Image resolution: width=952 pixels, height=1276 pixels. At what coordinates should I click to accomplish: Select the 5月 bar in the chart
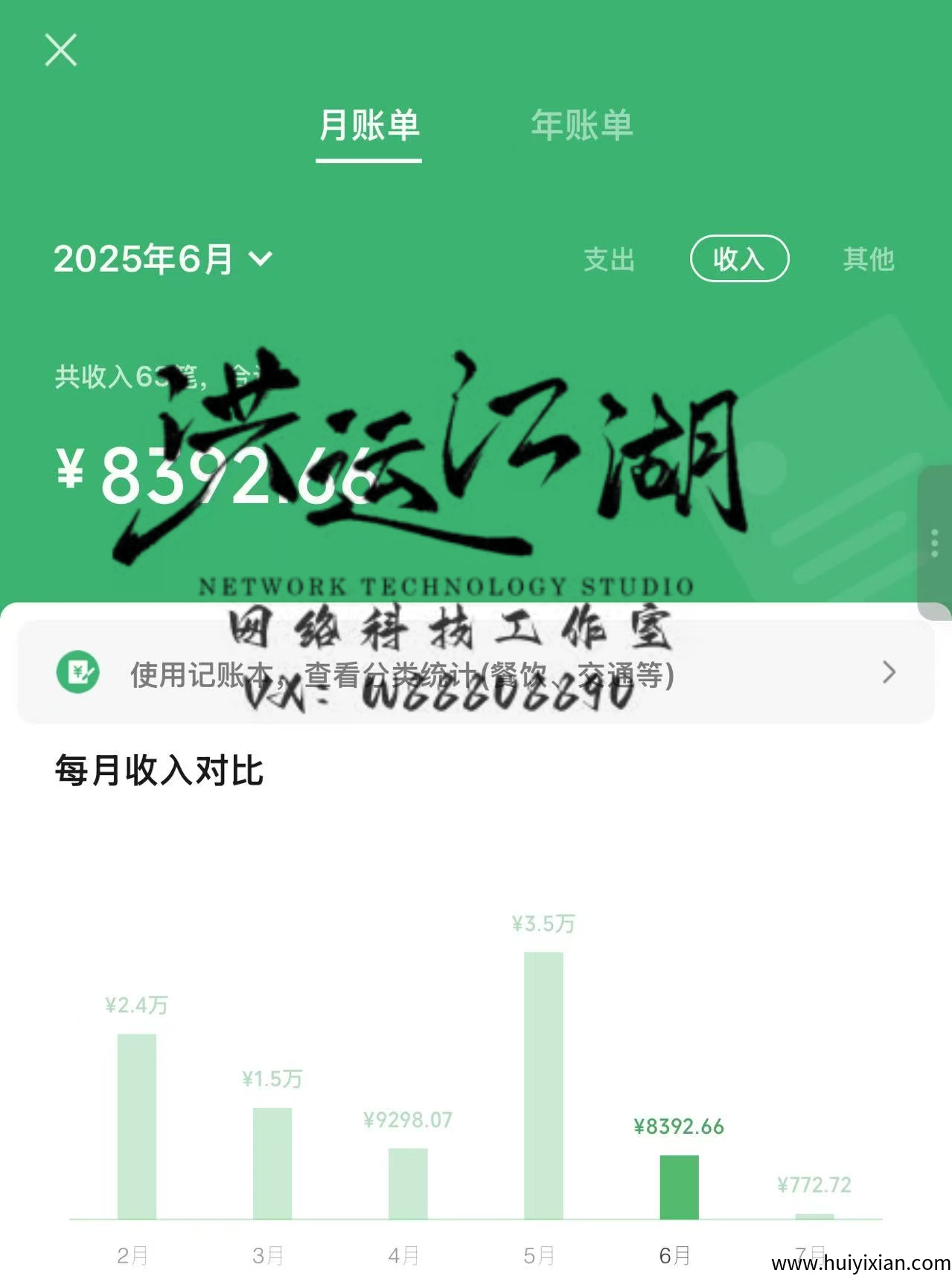(x=543, y=1085)
